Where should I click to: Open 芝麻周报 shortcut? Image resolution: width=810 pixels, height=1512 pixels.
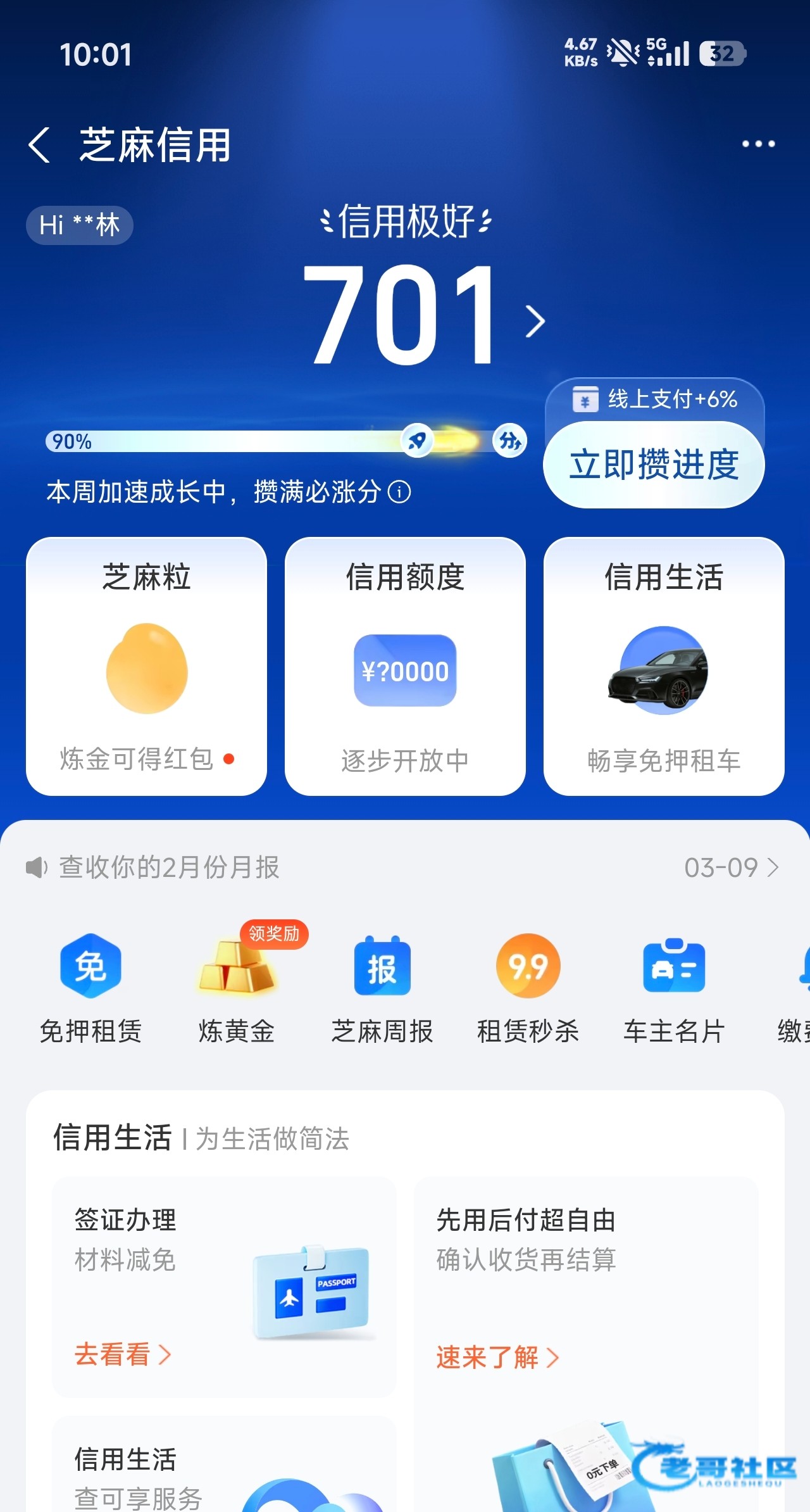(382, 988)
